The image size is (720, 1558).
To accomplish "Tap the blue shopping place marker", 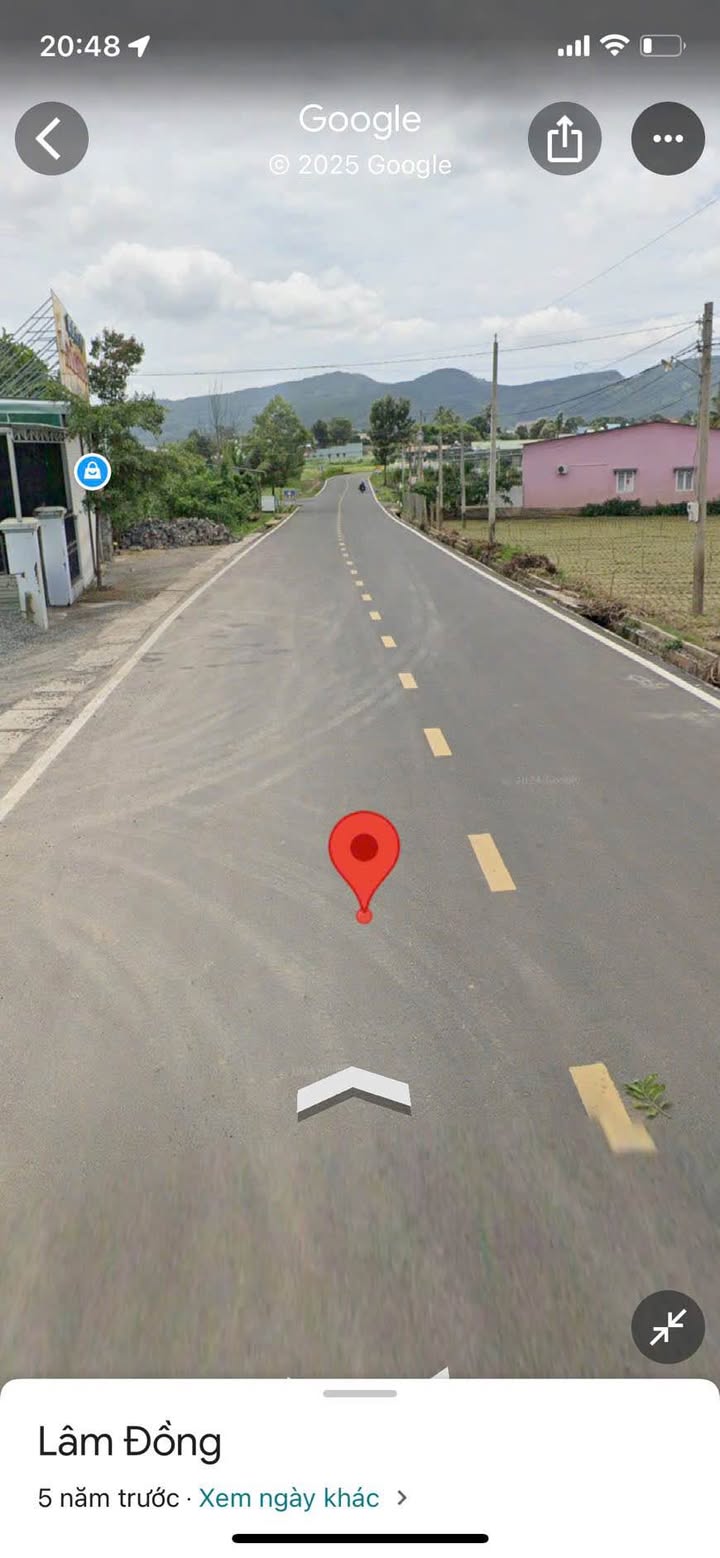I will [x=92, y=471].
